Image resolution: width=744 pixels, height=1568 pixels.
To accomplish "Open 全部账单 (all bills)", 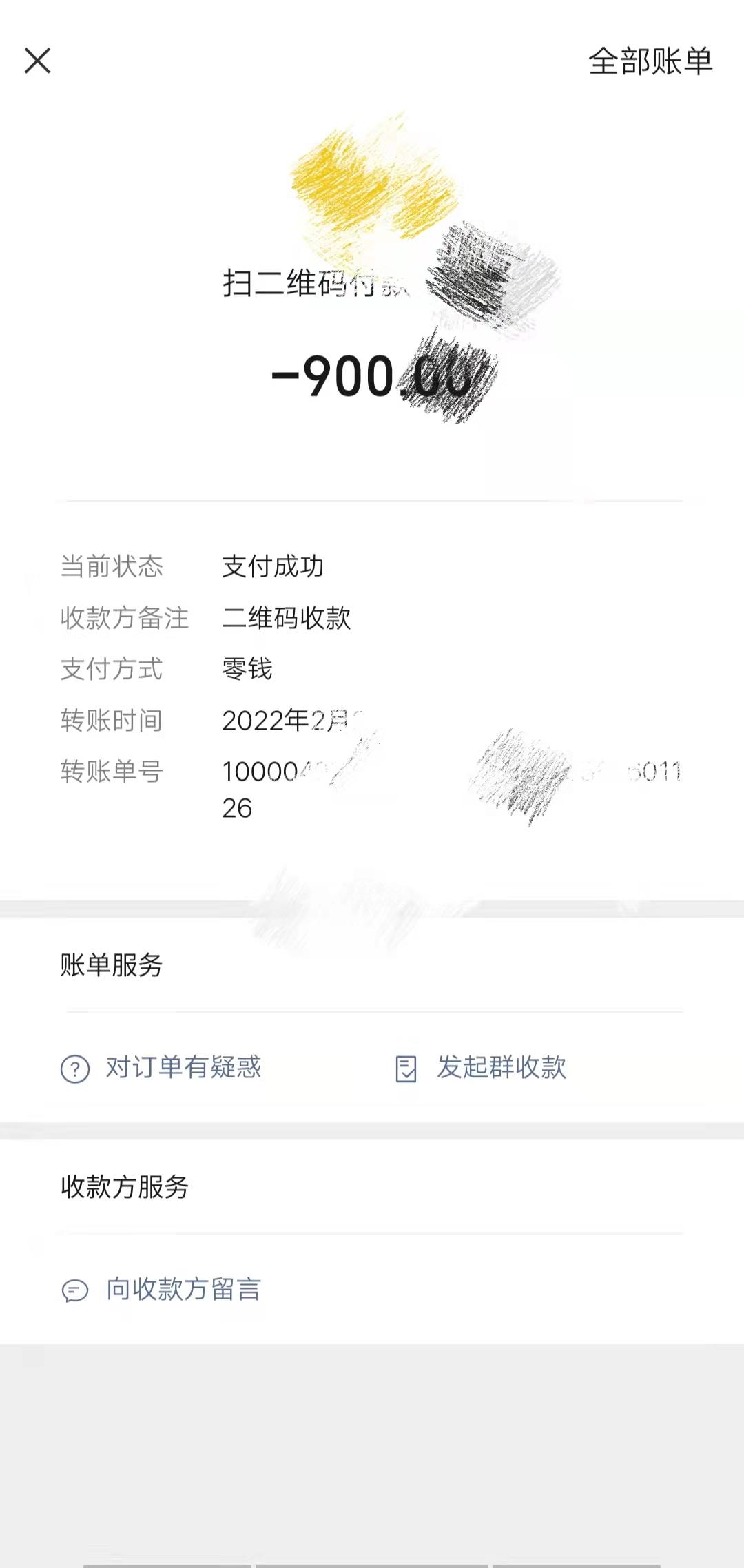I will click(x=650, y=61).
